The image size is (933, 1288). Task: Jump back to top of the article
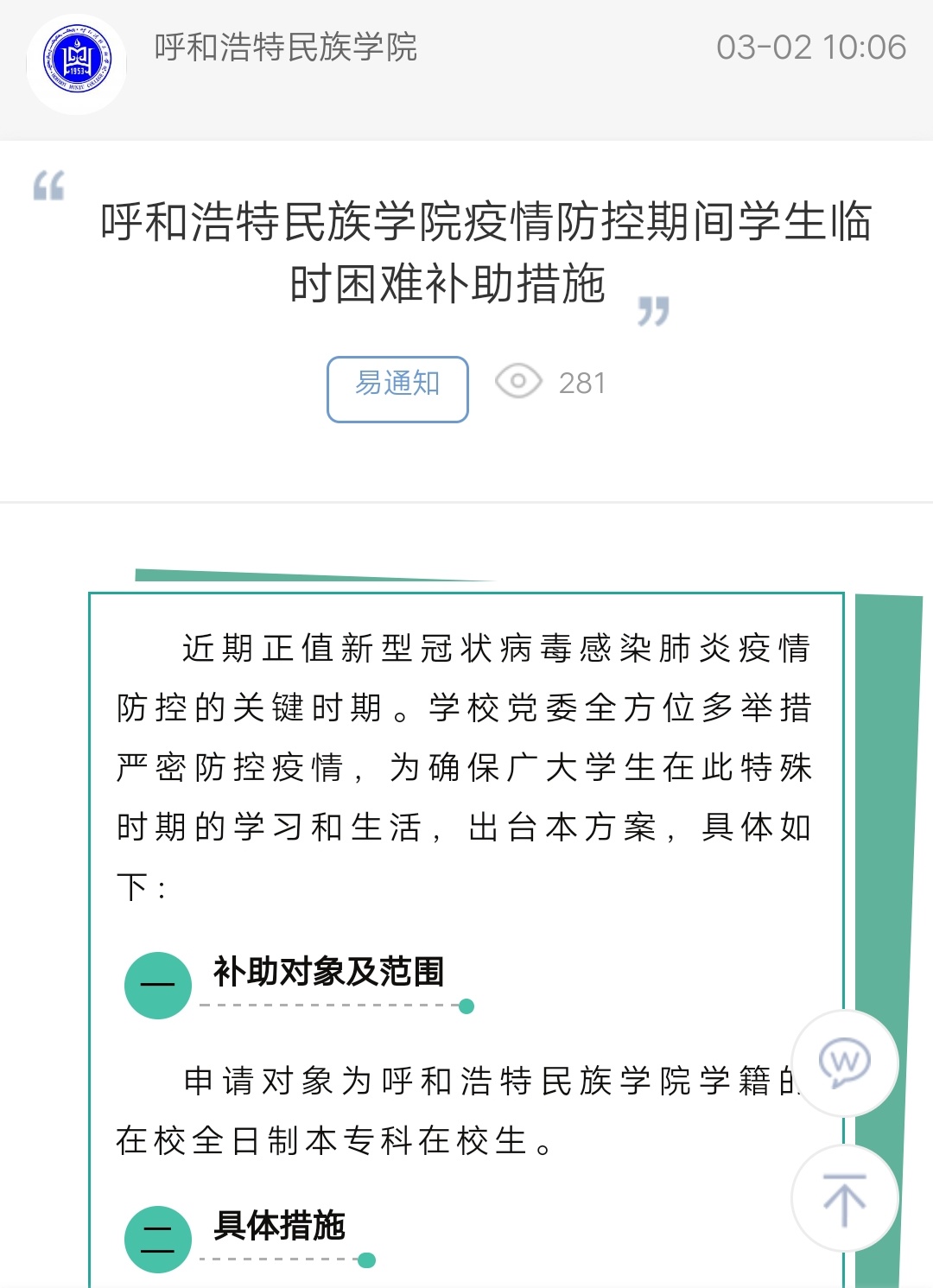click(x=844, y=1198)
